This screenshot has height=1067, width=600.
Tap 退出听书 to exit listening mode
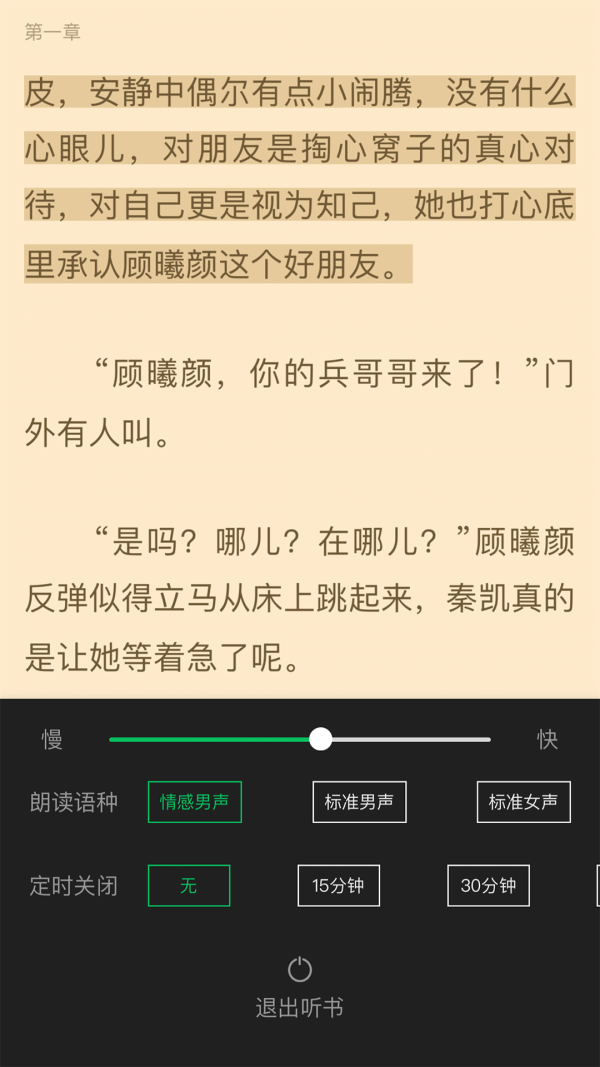click(299, 988)
